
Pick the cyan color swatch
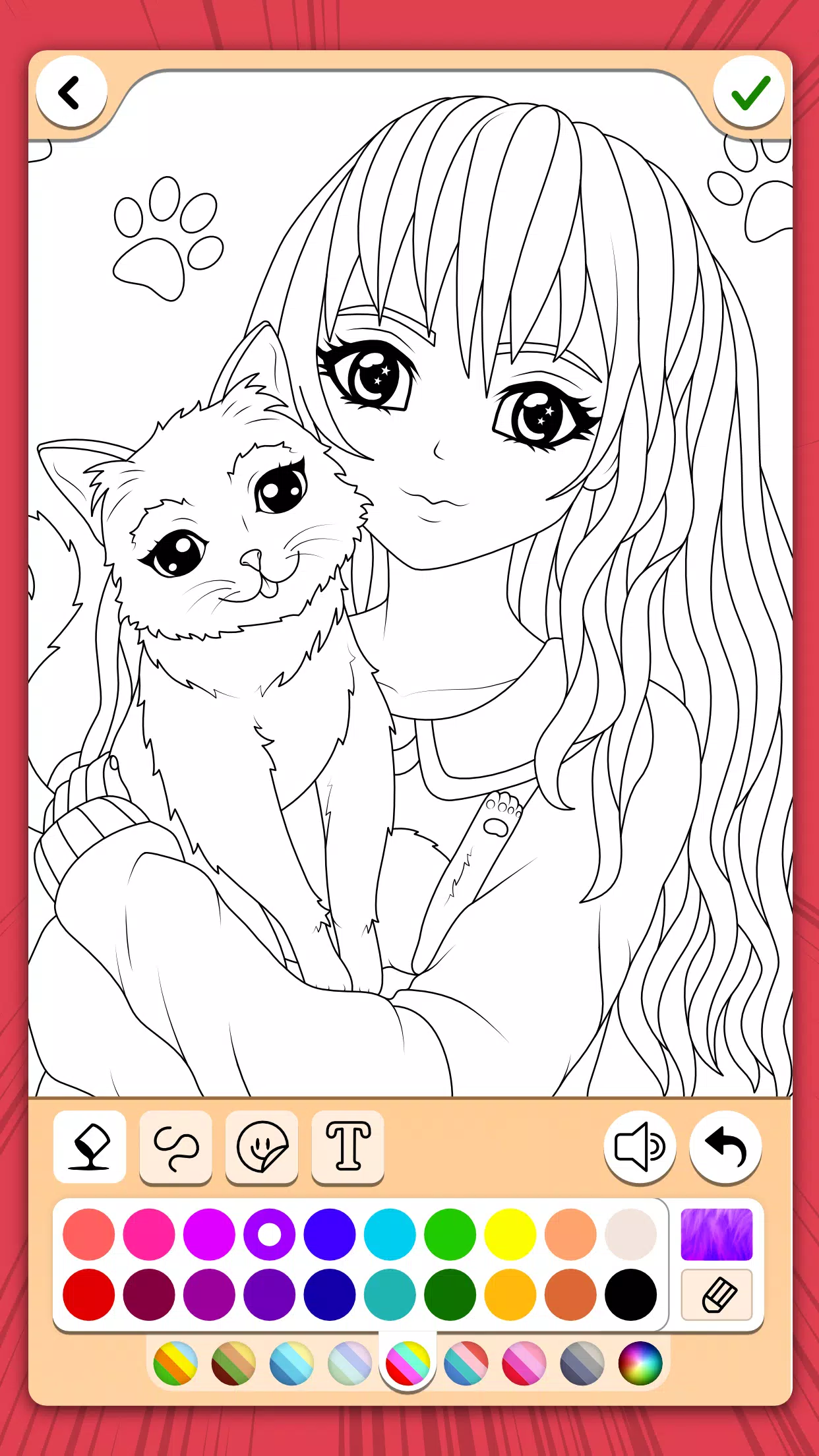coord(390,1234)
